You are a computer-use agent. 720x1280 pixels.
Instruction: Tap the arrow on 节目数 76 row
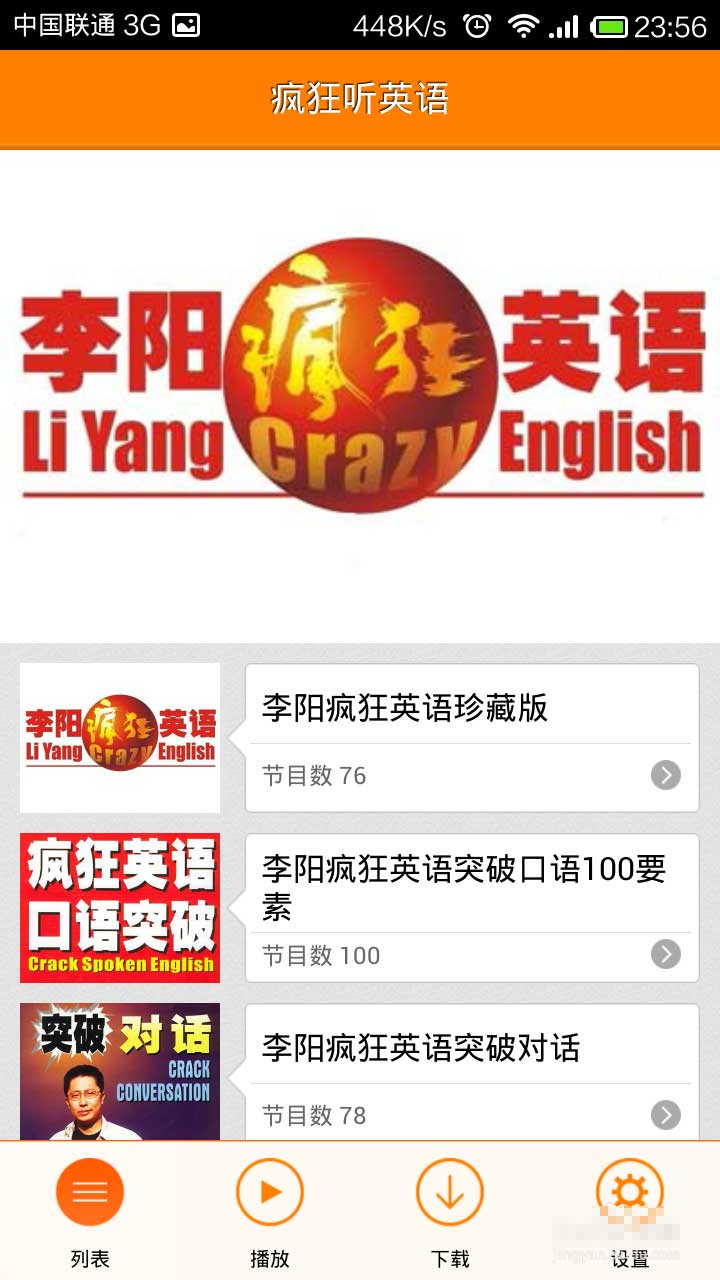[x=666, y=775]
